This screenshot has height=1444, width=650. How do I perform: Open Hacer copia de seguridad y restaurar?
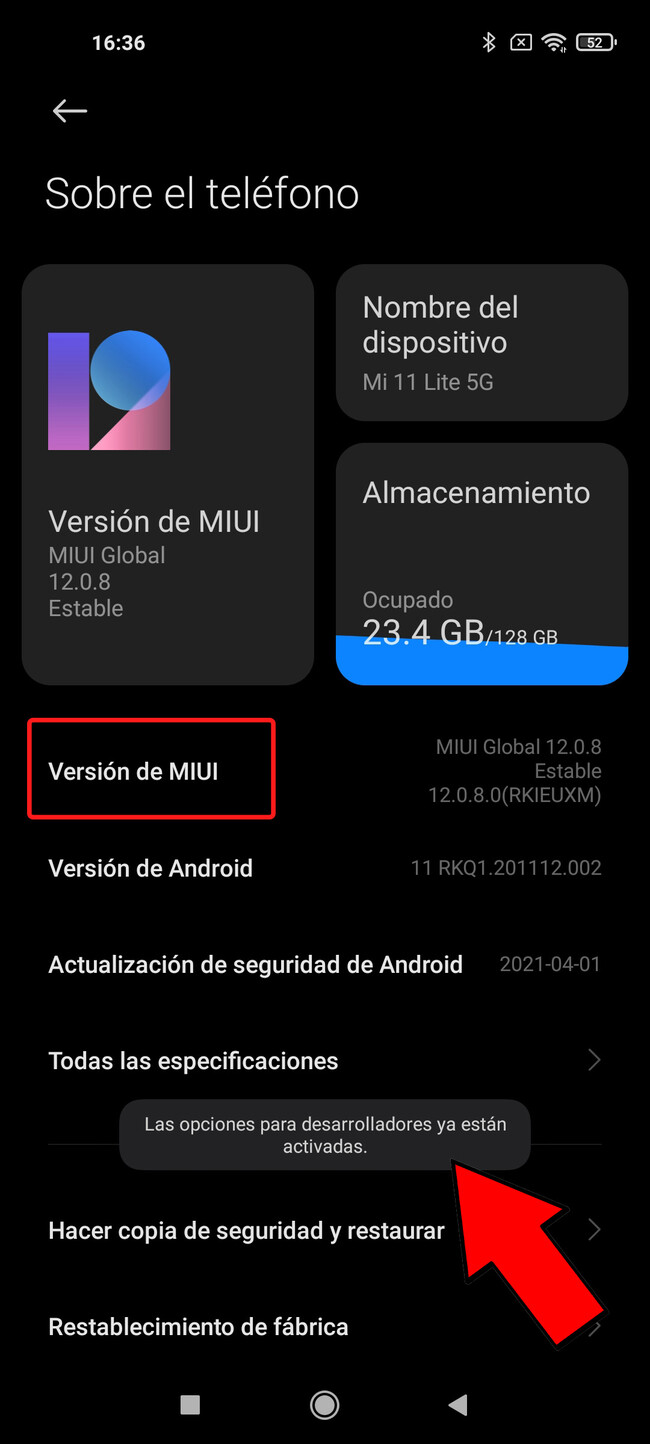pyautogui.click(x=246, y=1231)
